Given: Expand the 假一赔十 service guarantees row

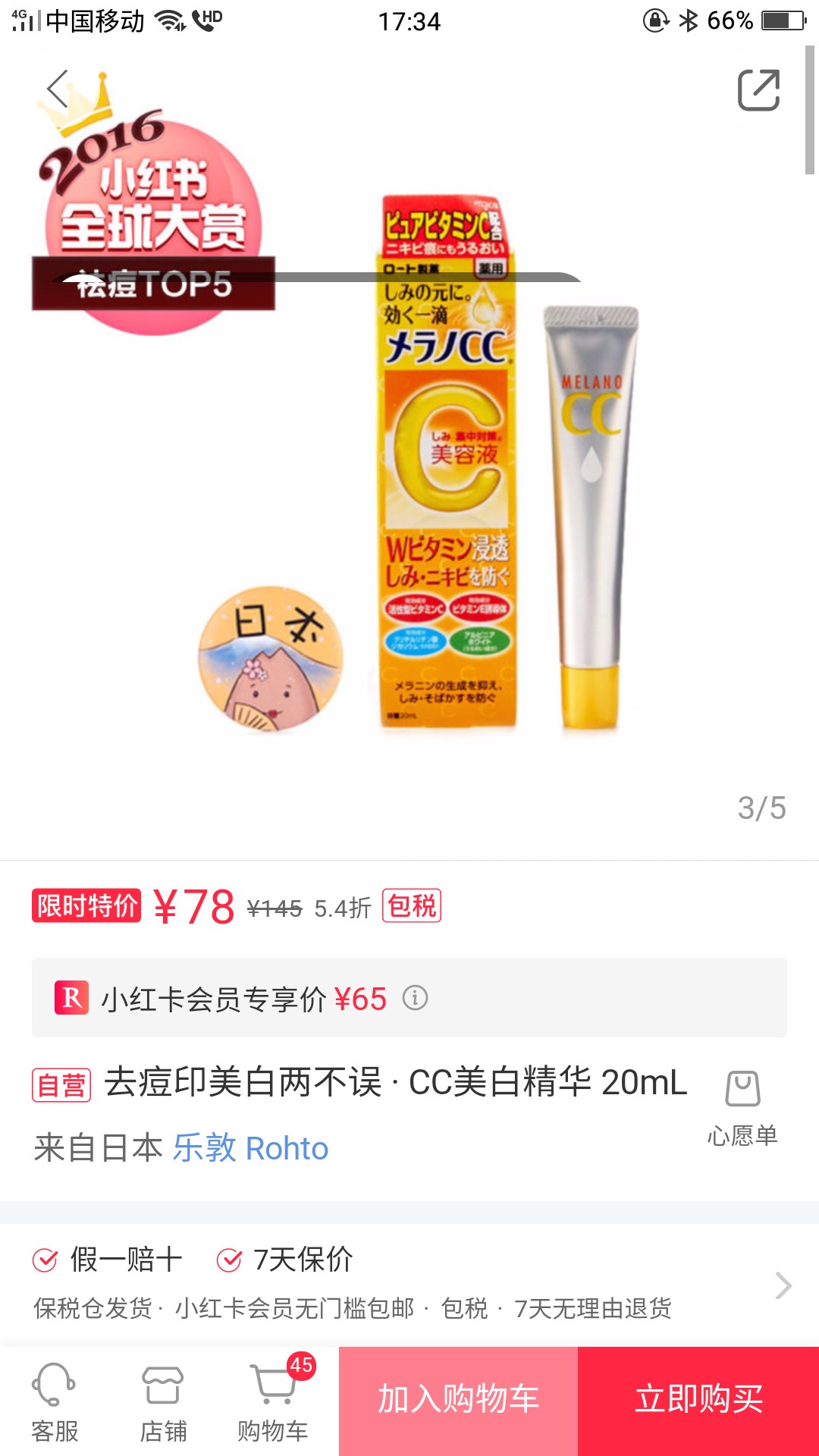Looking at the screenshot, I should (409, 1283).
